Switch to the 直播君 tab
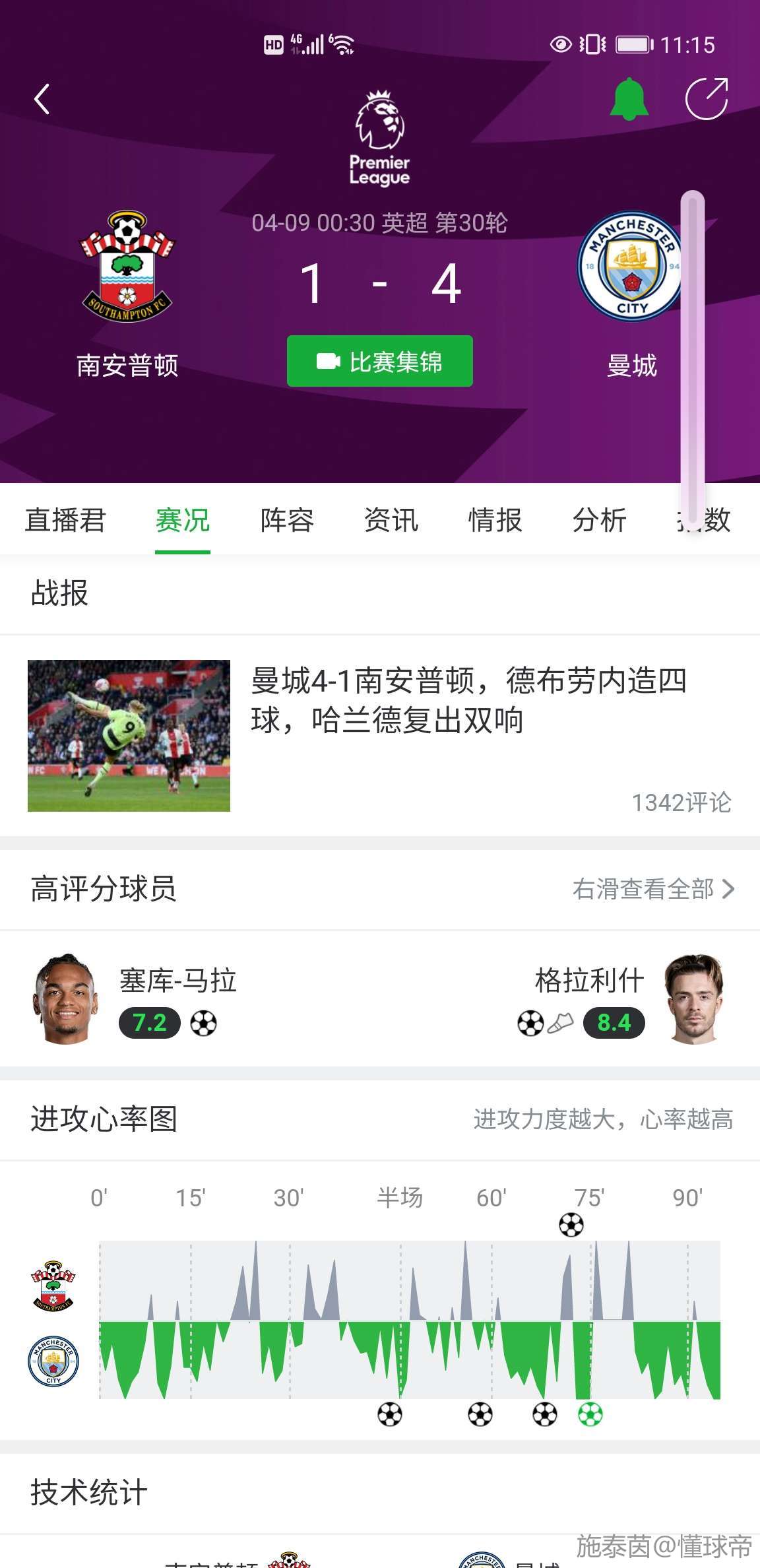 (65, 520)
